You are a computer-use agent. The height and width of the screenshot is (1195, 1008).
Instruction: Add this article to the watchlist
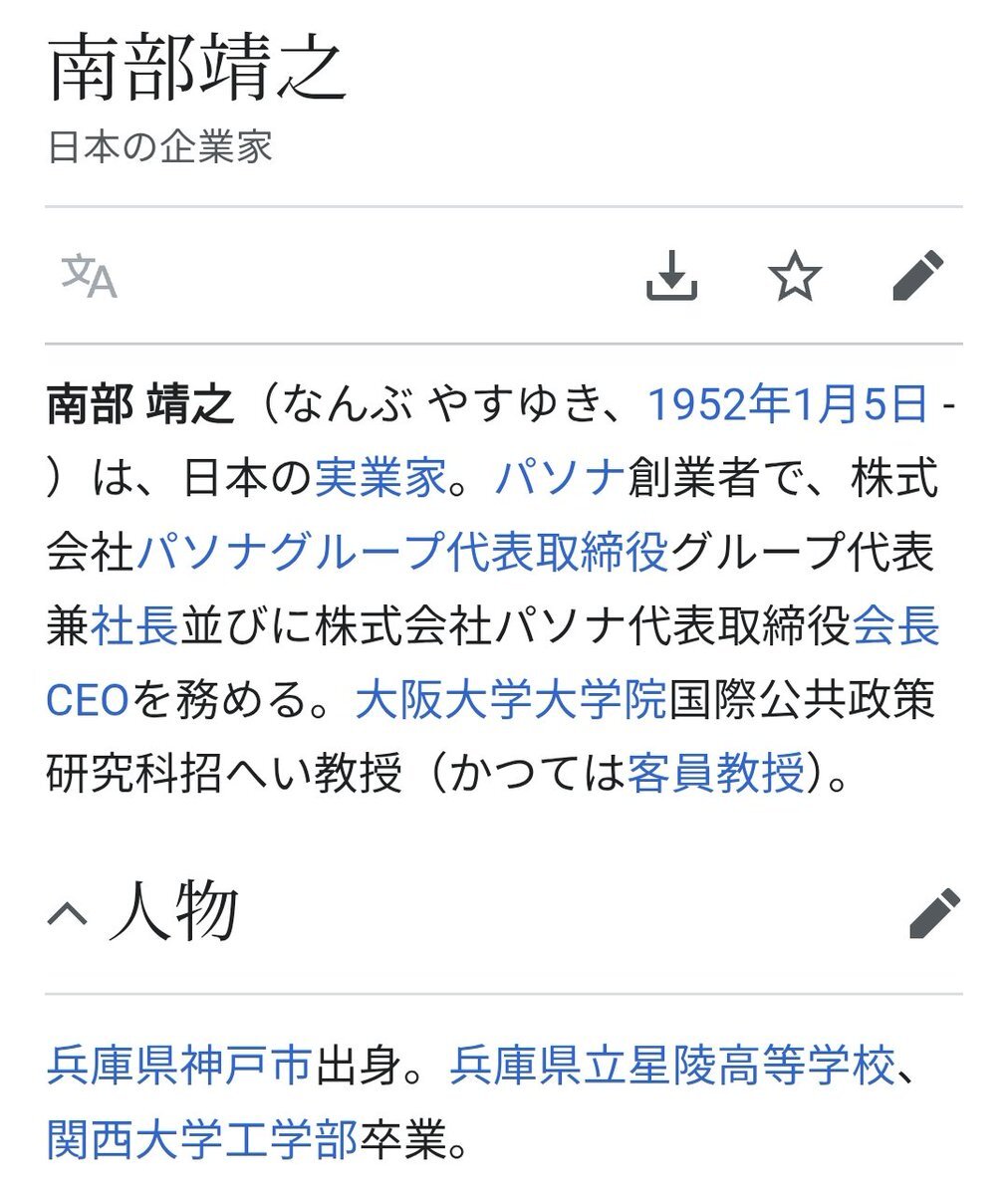[795, 276]
